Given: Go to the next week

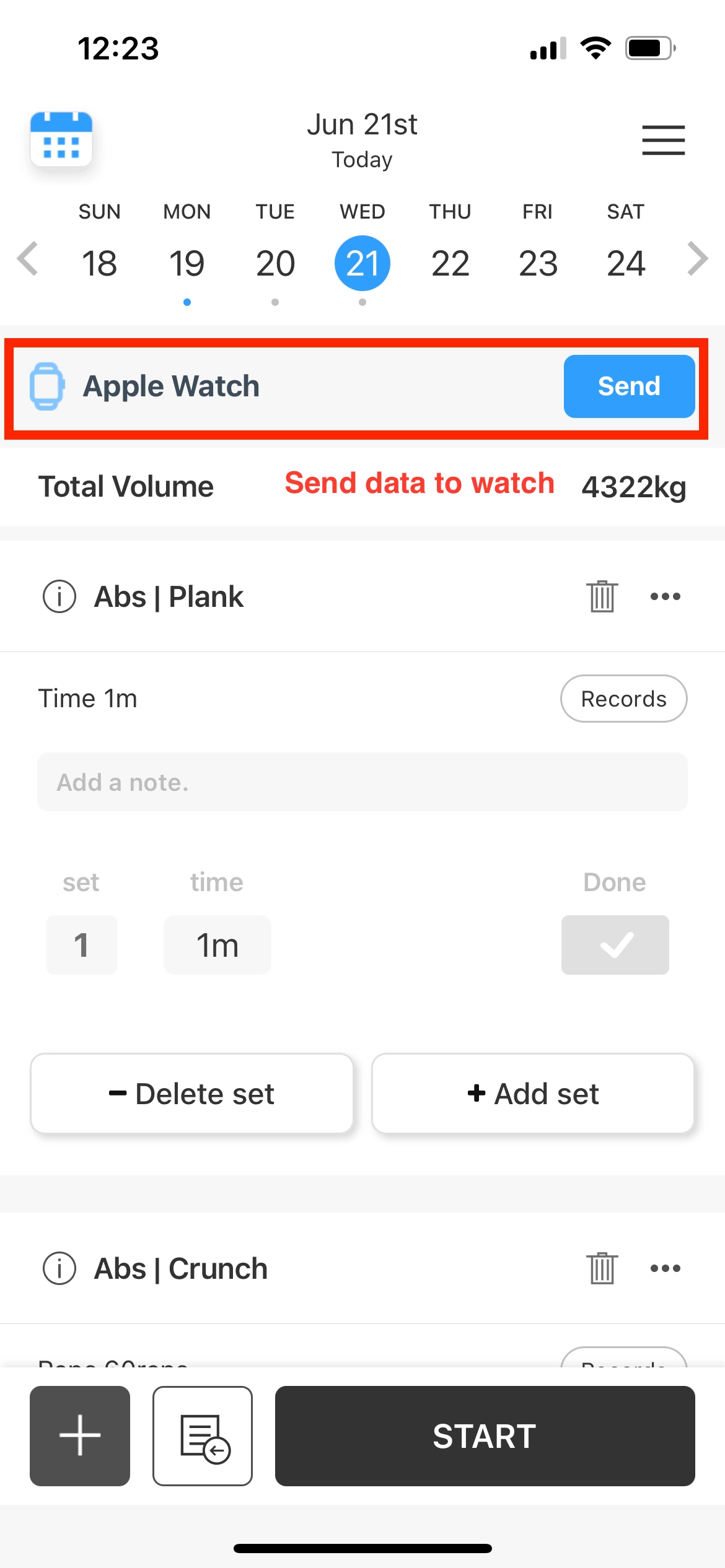Looking at the screenshot, I should pyautogui.click(x=698, y=259).
